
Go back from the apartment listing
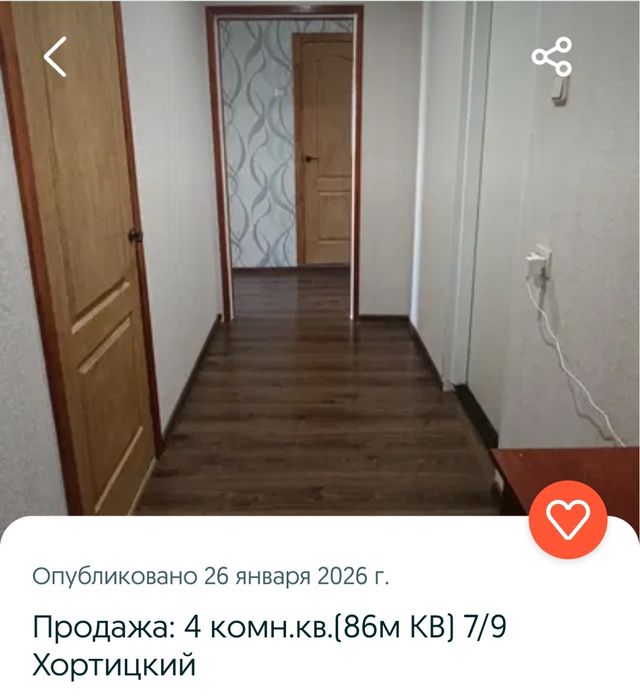55,57
